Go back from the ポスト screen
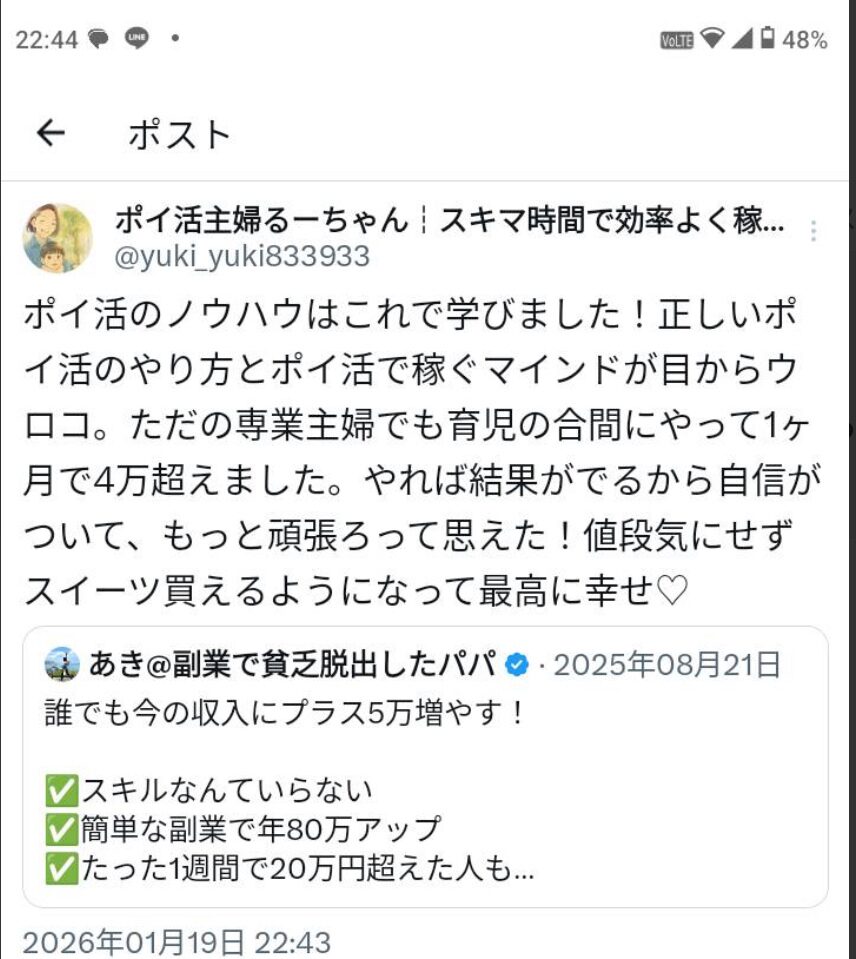Screen dimensions: 856x959 (50, 133)
